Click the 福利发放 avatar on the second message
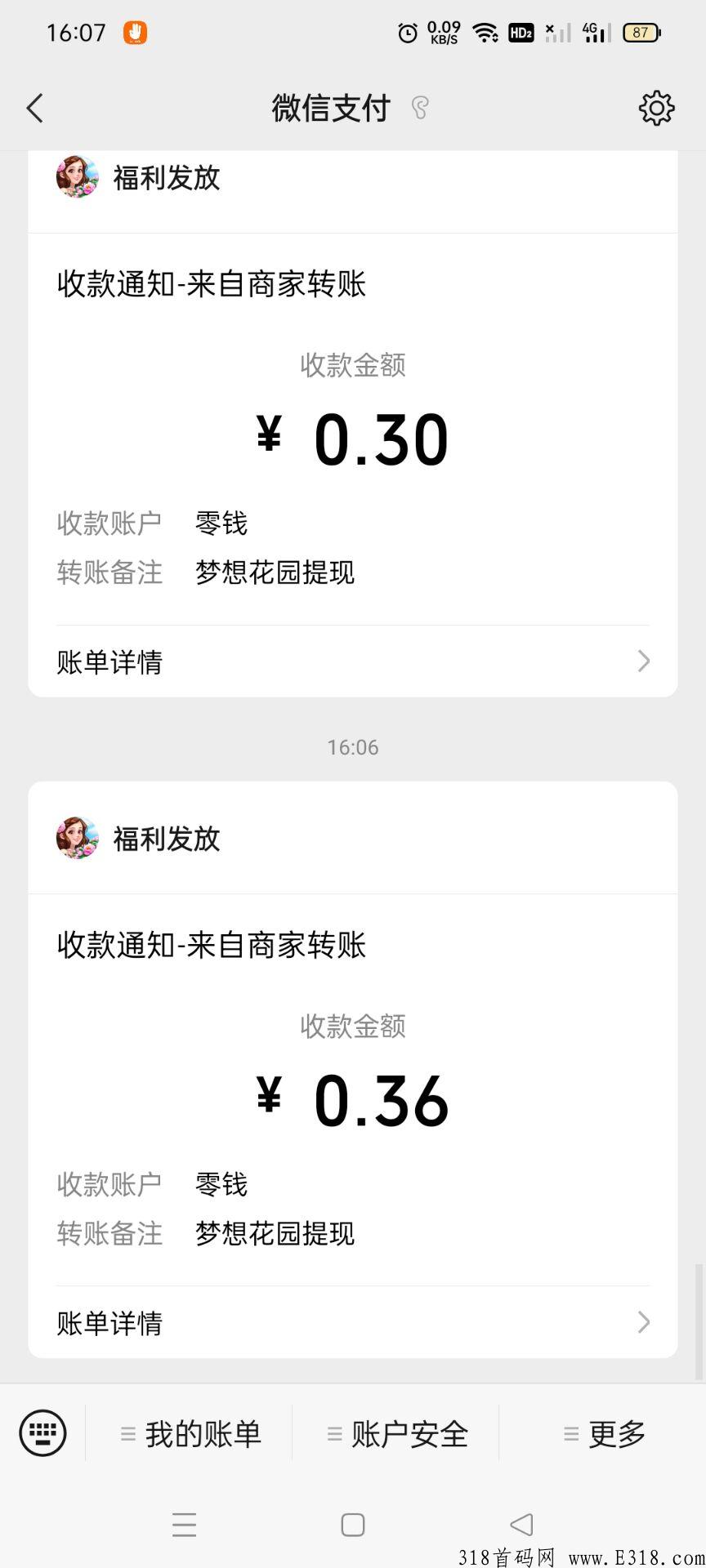Viewport: 706px width, 1568px height. point(78,837)
